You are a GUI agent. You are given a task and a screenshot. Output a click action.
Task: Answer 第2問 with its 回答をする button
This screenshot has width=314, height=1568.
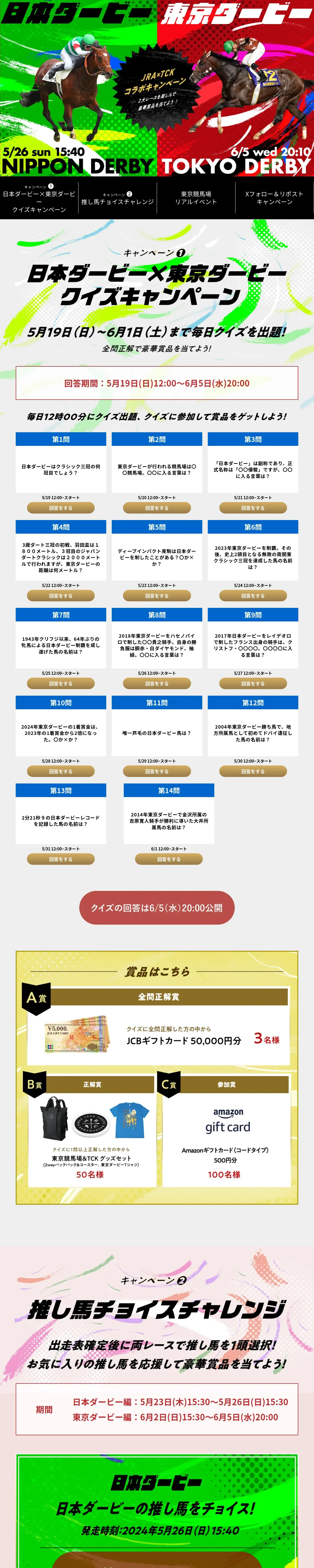click(157, 508)
